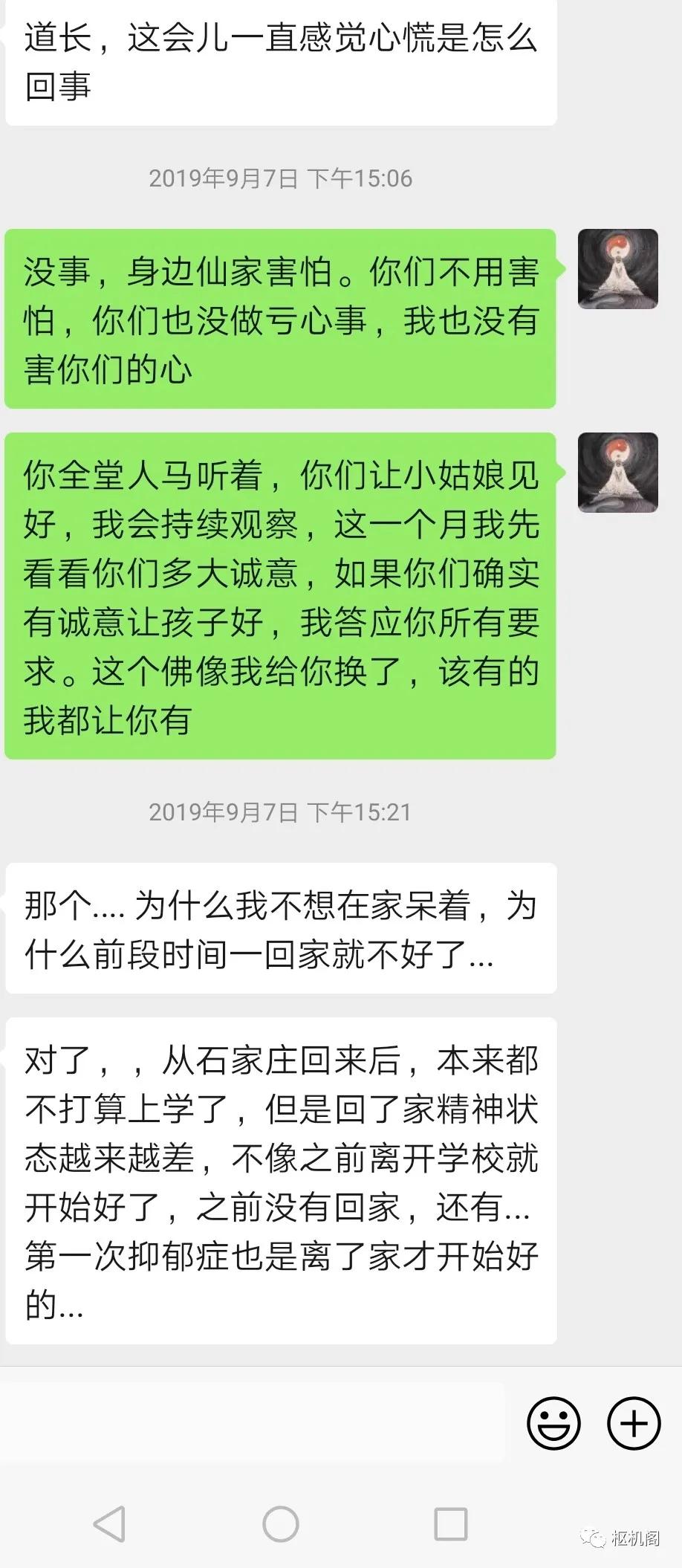682x1568 pixels.
Task: Go to the home screen
Action: (281, 1524)
